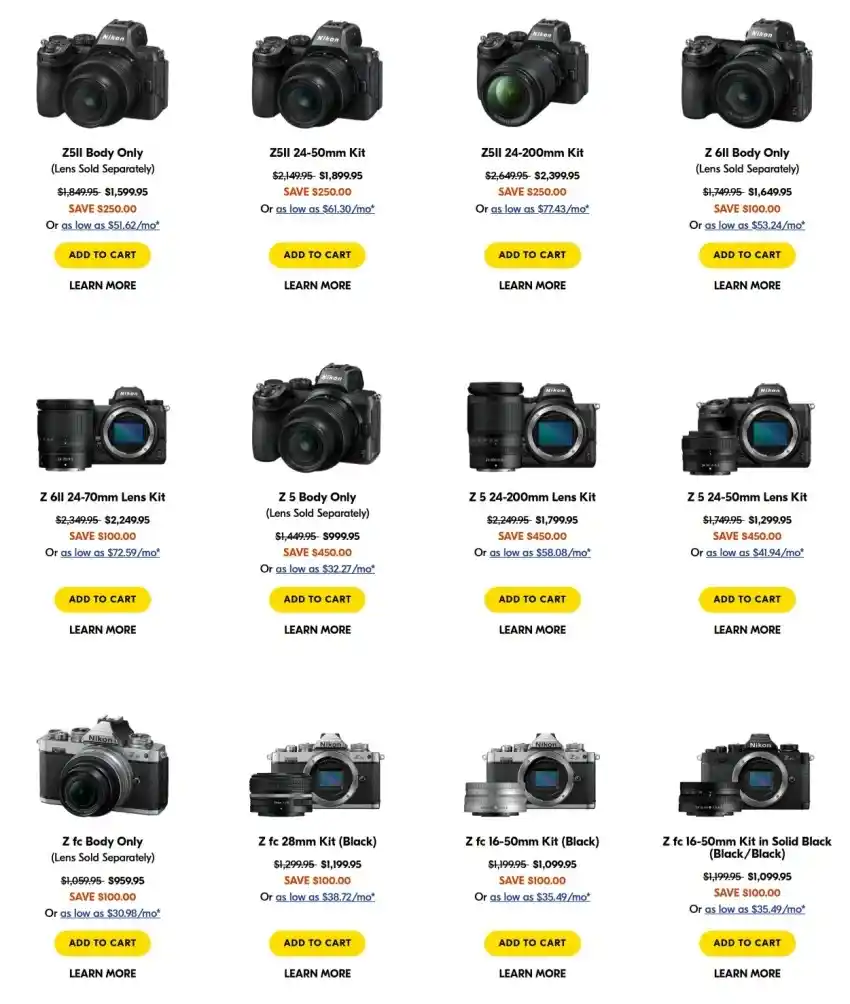Learn more about Z 5 24-50mm Lens Kit
The image size is (850, 1004).
[x=747, y=630]
